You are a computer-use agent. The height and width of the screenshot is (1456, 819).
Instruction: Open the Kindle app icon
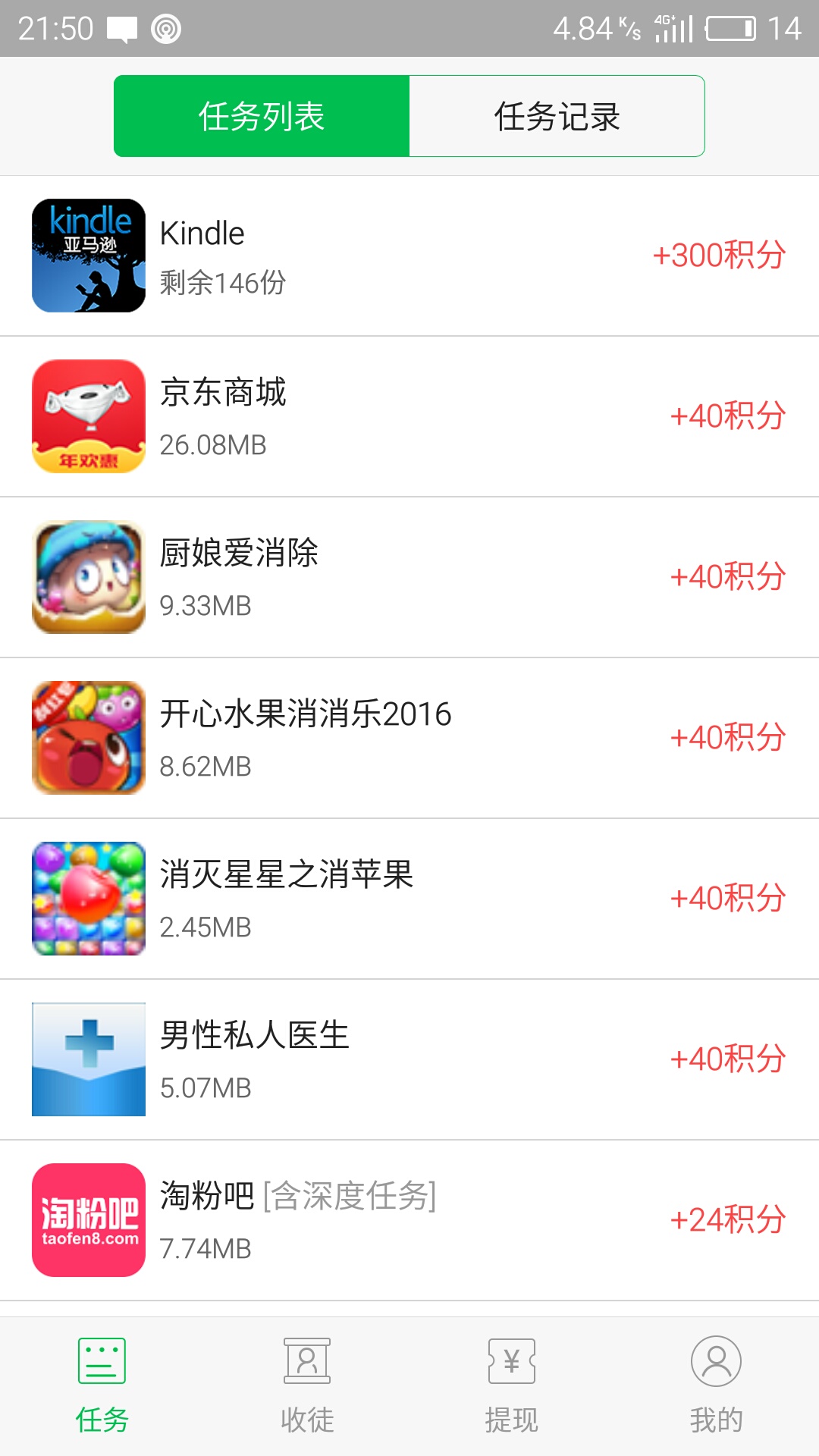coord(87,255)
